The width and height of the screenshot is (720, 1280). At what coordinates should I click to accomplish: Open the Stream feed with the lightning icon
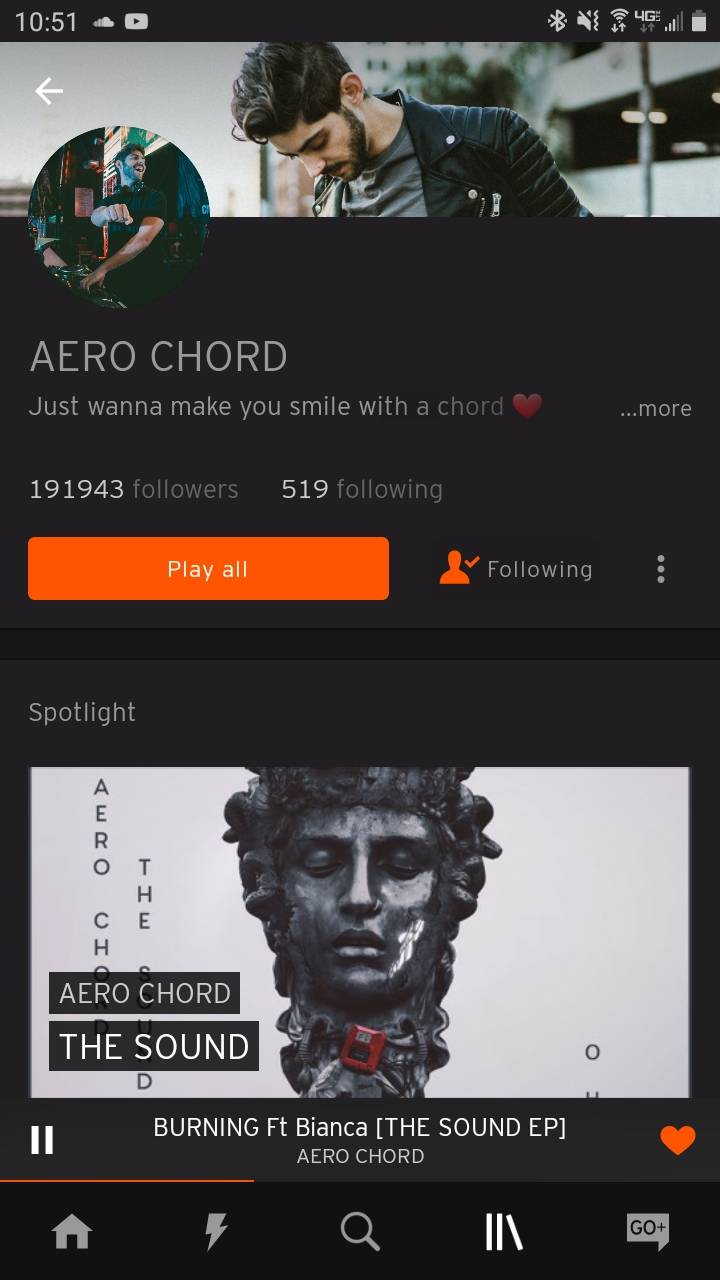[216, 1232]
